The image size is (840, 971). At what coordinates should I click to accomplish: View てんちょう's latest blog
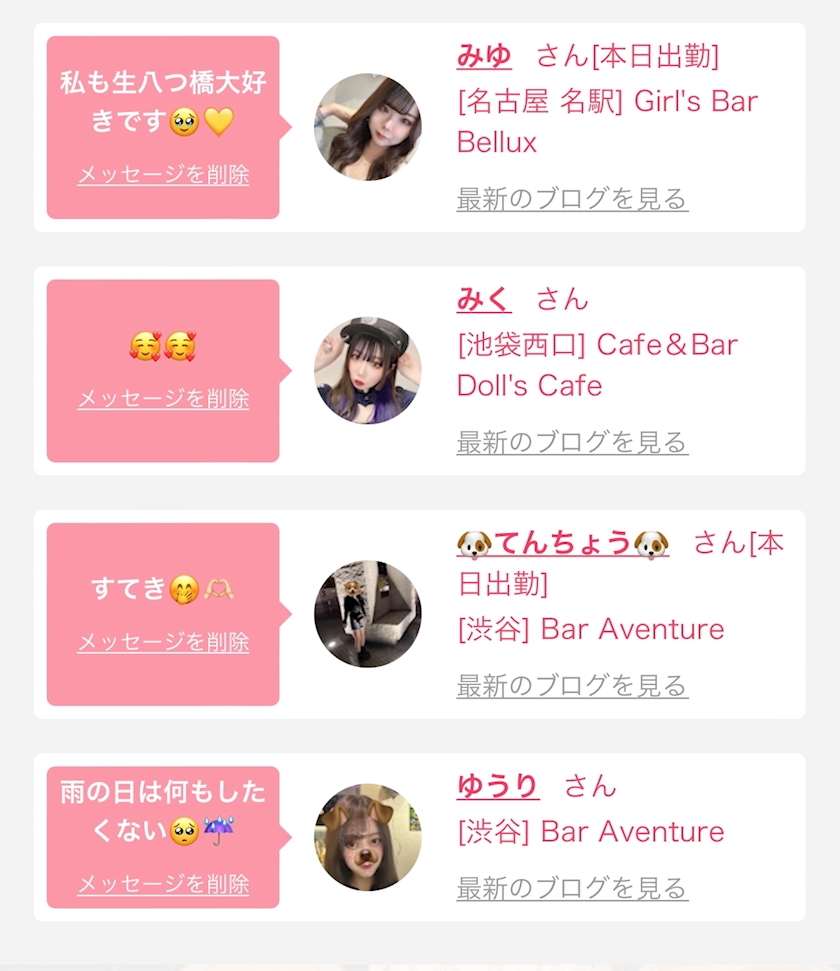point(572,686)
